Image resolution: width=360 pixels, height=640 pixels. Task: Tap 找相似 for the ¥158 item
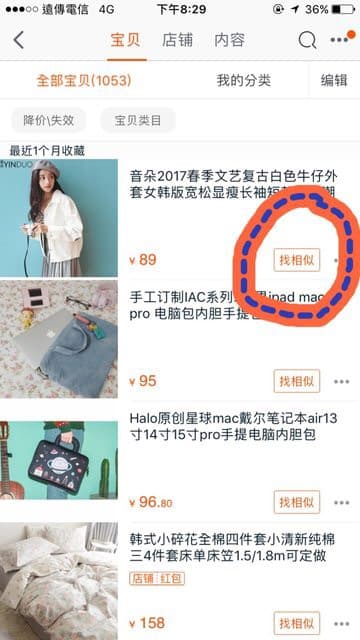[x=297, y=623]
